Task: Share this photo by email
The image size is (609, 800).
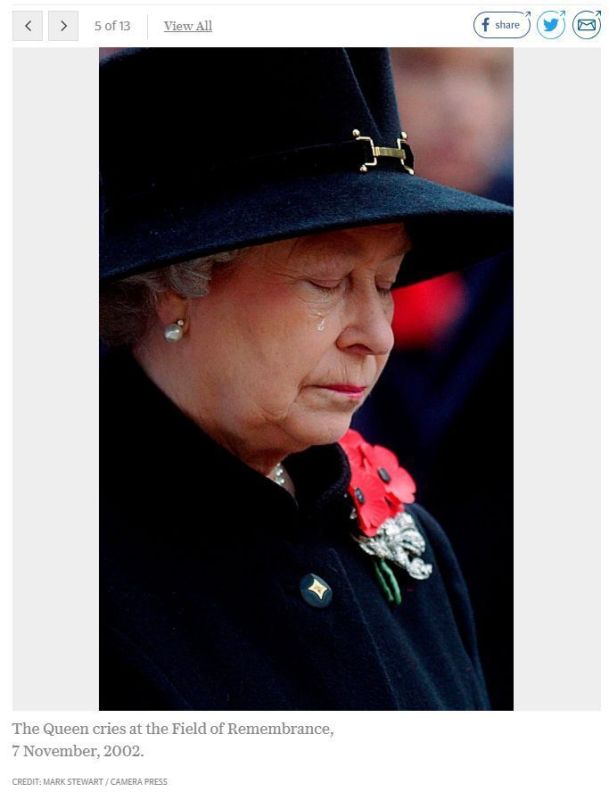Action: click(x=587, y=25)
